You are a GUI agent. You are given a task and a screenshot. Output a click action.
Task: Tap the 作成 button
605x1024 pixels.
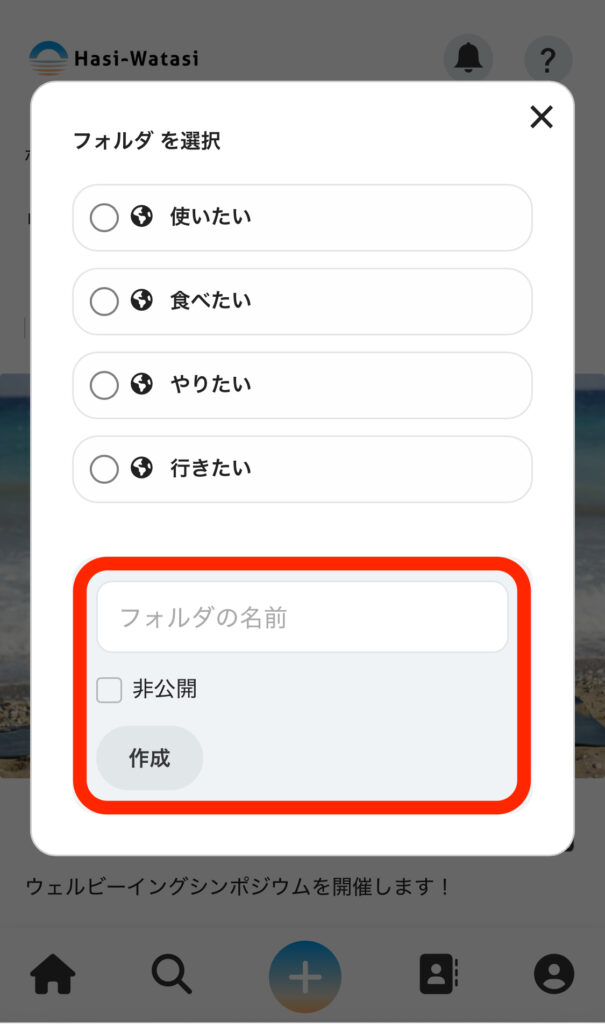tap(150, 758)
